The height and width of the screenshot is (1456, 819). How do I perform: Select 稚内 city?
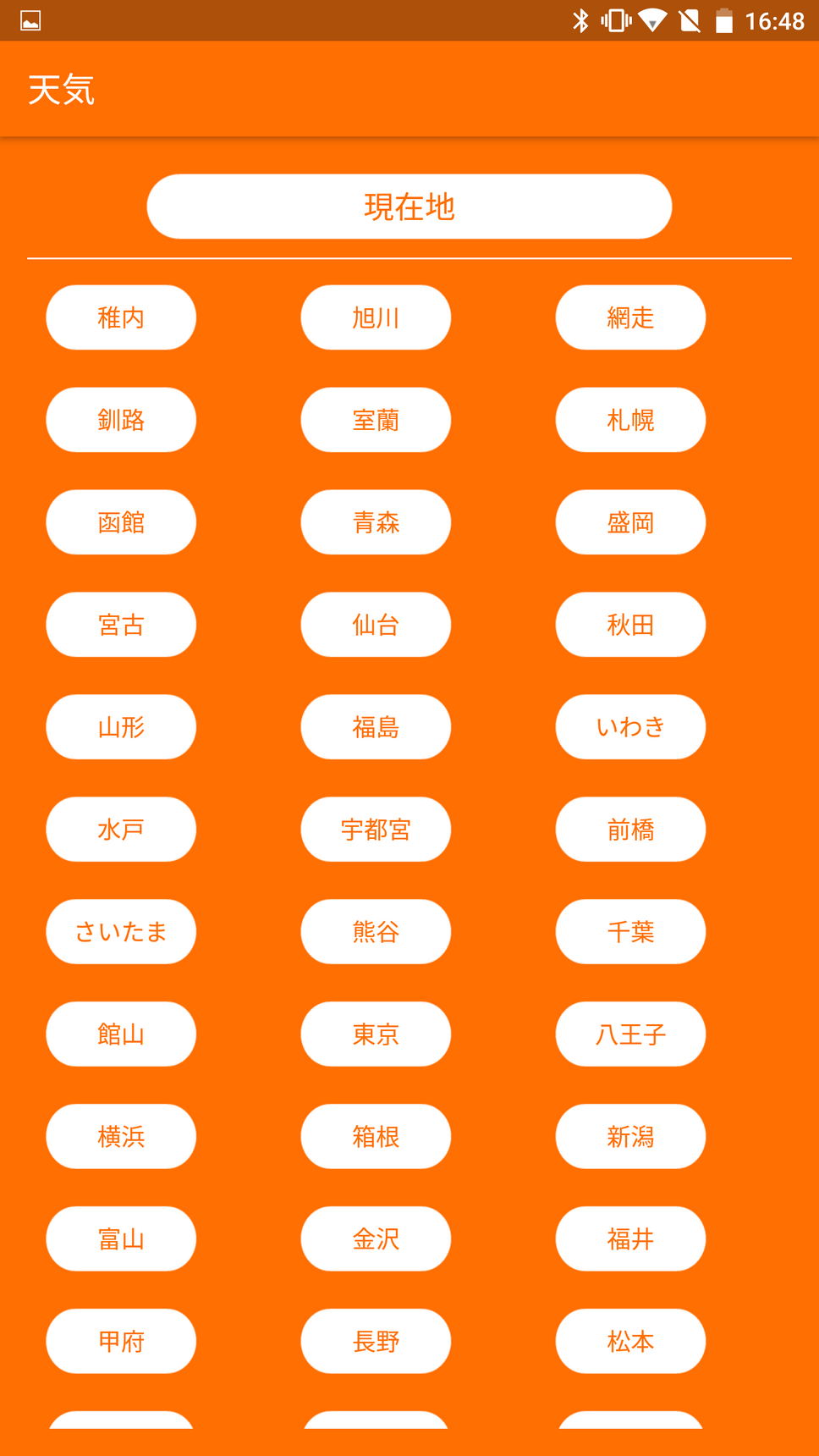pos(121,317)
